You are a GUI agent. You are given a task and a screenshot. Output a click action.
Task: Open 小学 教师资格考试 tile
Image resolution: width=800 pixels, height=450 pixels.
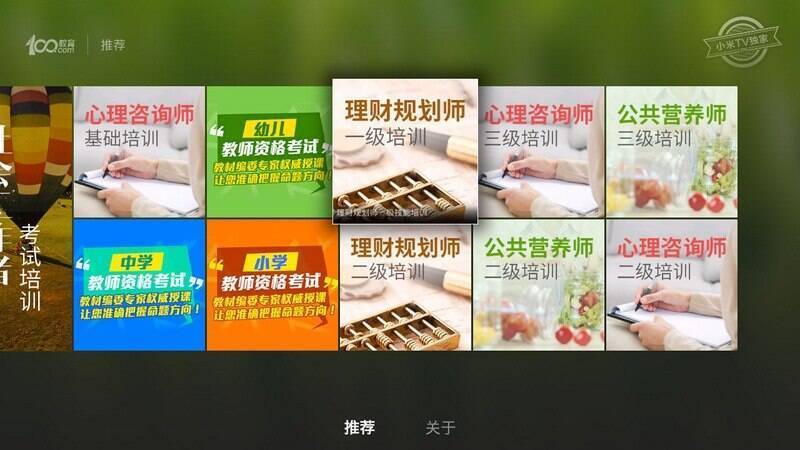point(272,285)
